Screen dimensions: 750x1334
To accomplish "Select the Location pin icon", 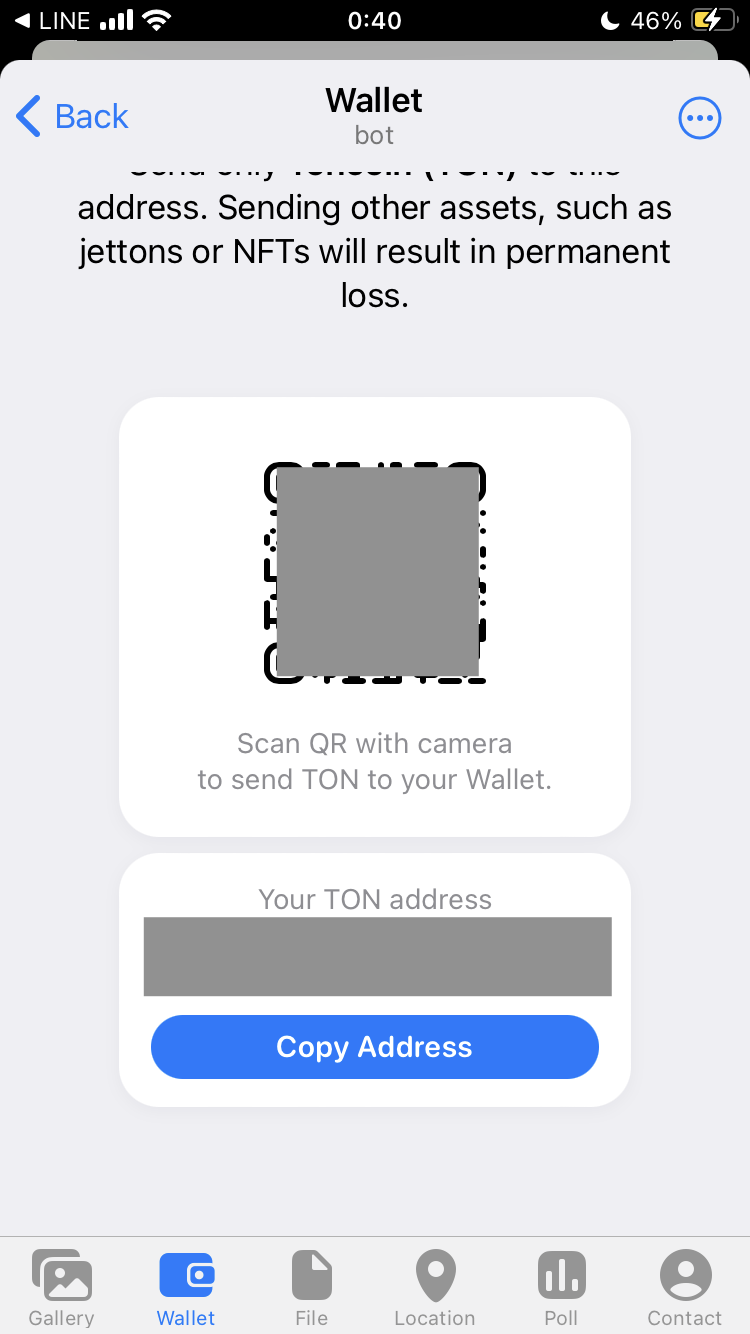I will (x=434, y=1275).
